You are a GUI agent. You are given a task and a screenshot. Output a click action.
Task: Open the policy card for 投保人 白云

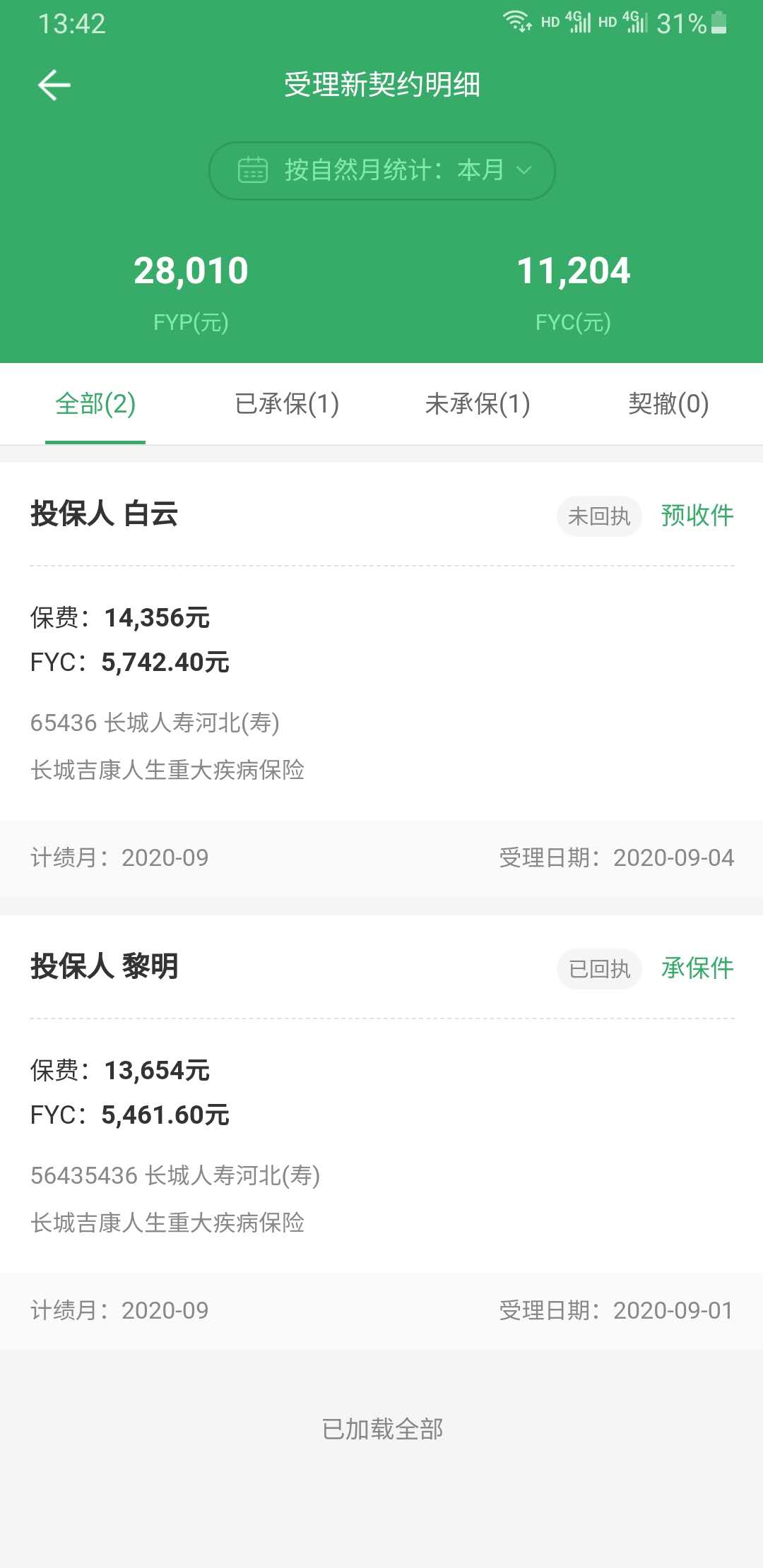[381, 678]
